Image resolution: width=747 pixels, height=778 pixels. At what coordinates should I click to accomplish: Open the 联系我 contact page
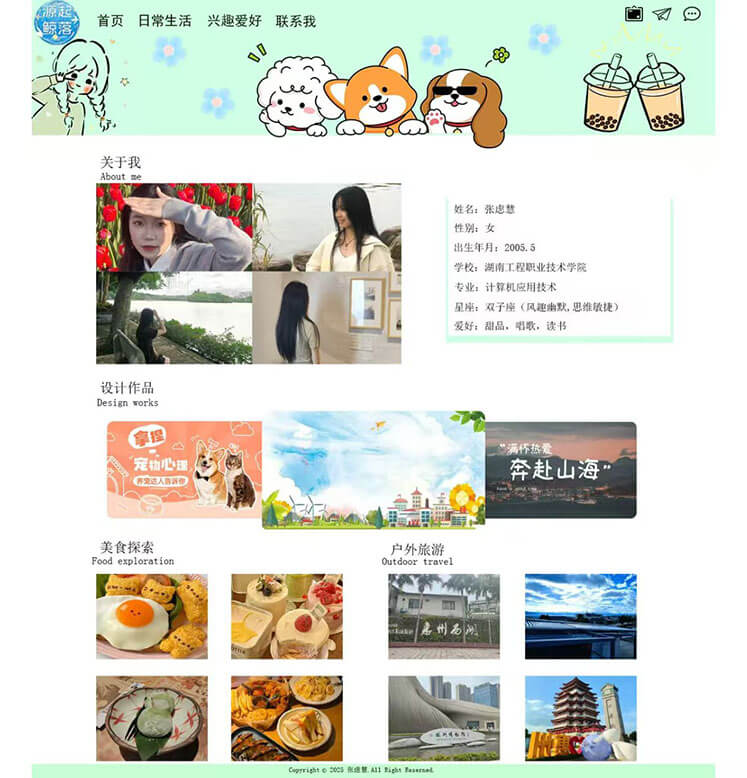[x=295, y=21]
